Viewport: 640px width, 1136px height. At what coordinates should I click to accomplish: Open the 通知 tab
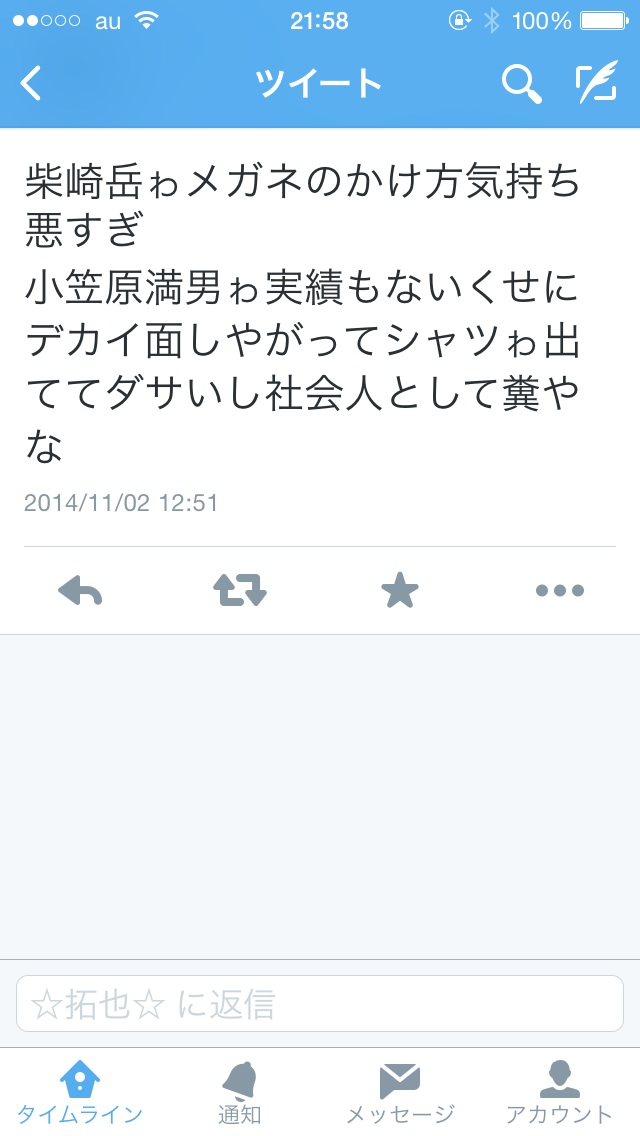[240, 1092]
